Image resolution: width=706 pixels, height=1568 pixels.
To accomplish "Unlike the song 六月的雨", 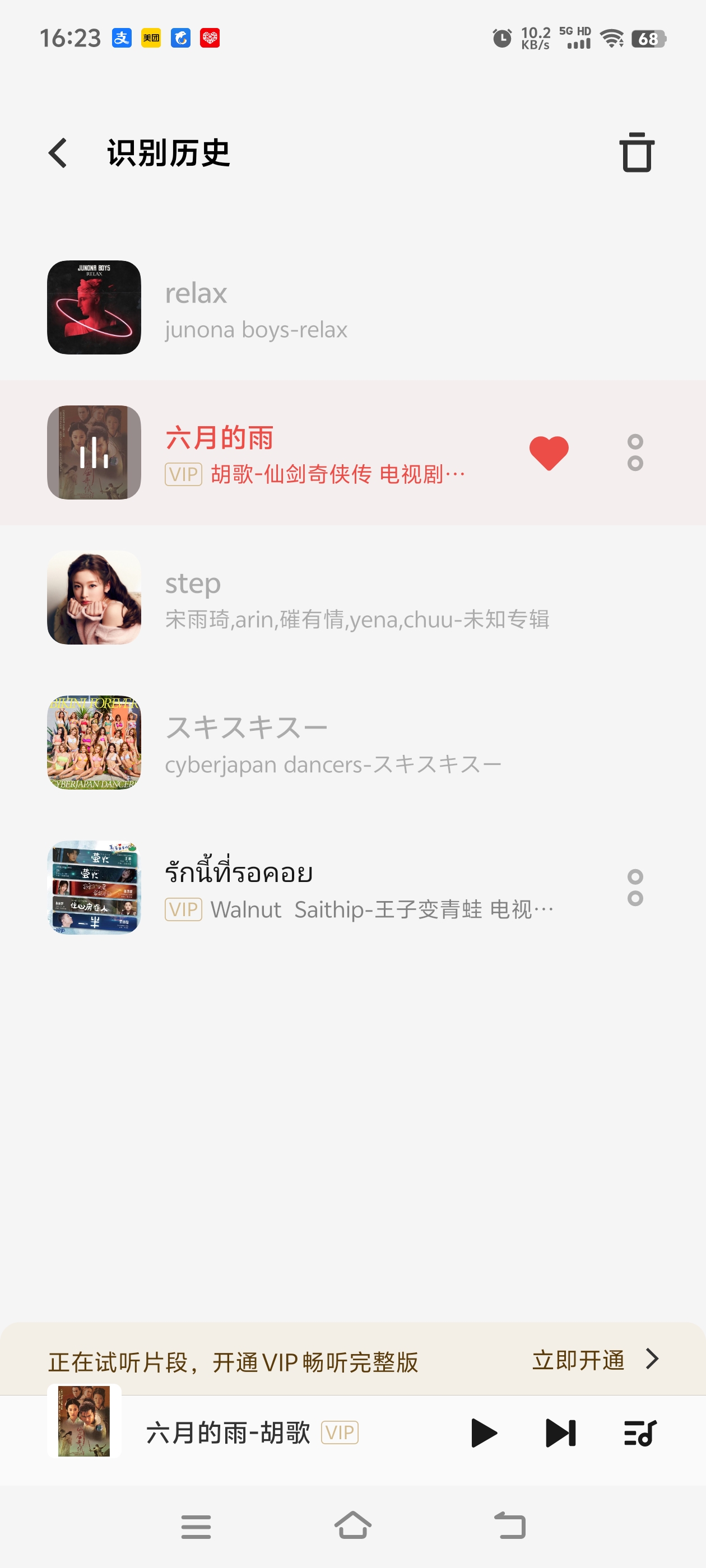I will coord(549,453).
